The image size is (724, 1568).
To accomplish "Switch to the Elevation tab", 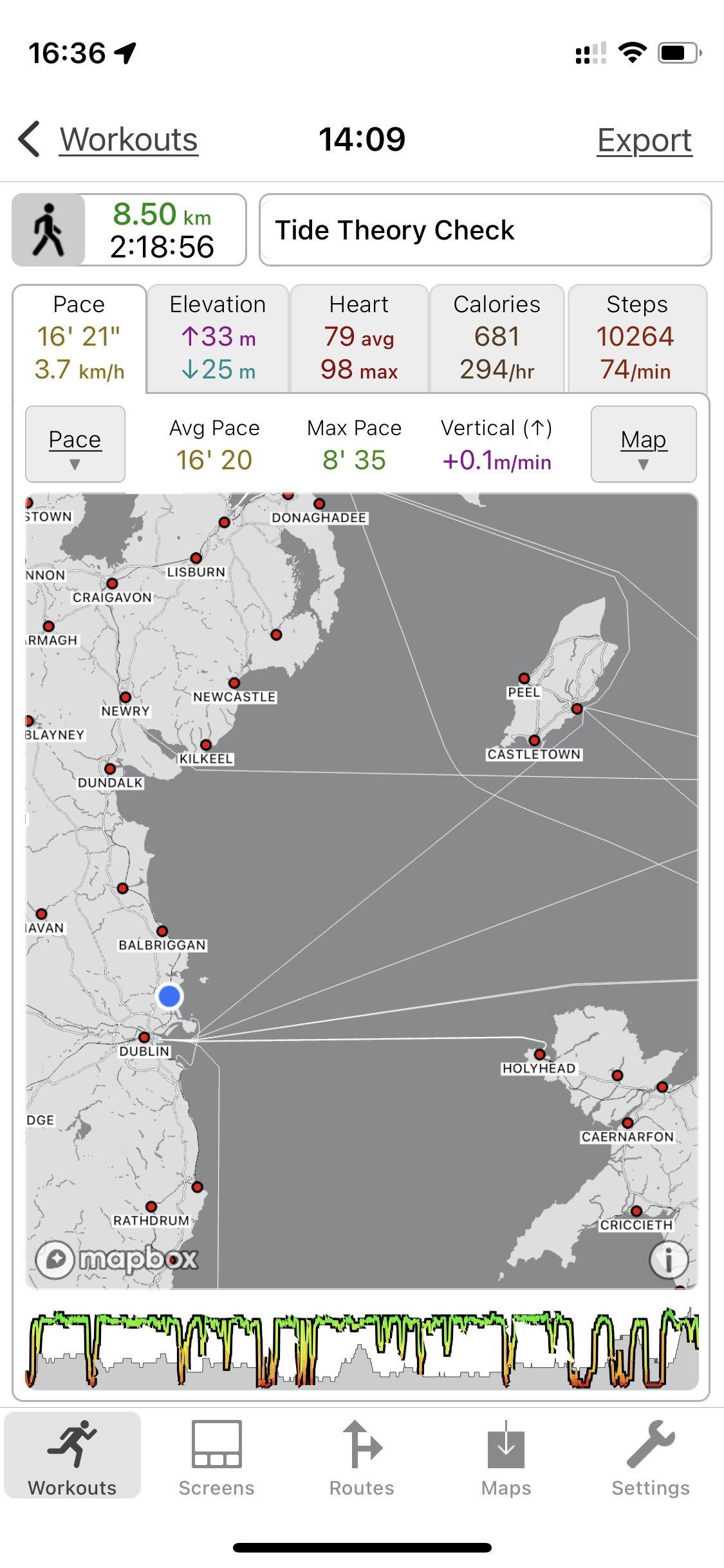I will coord(218,337).
